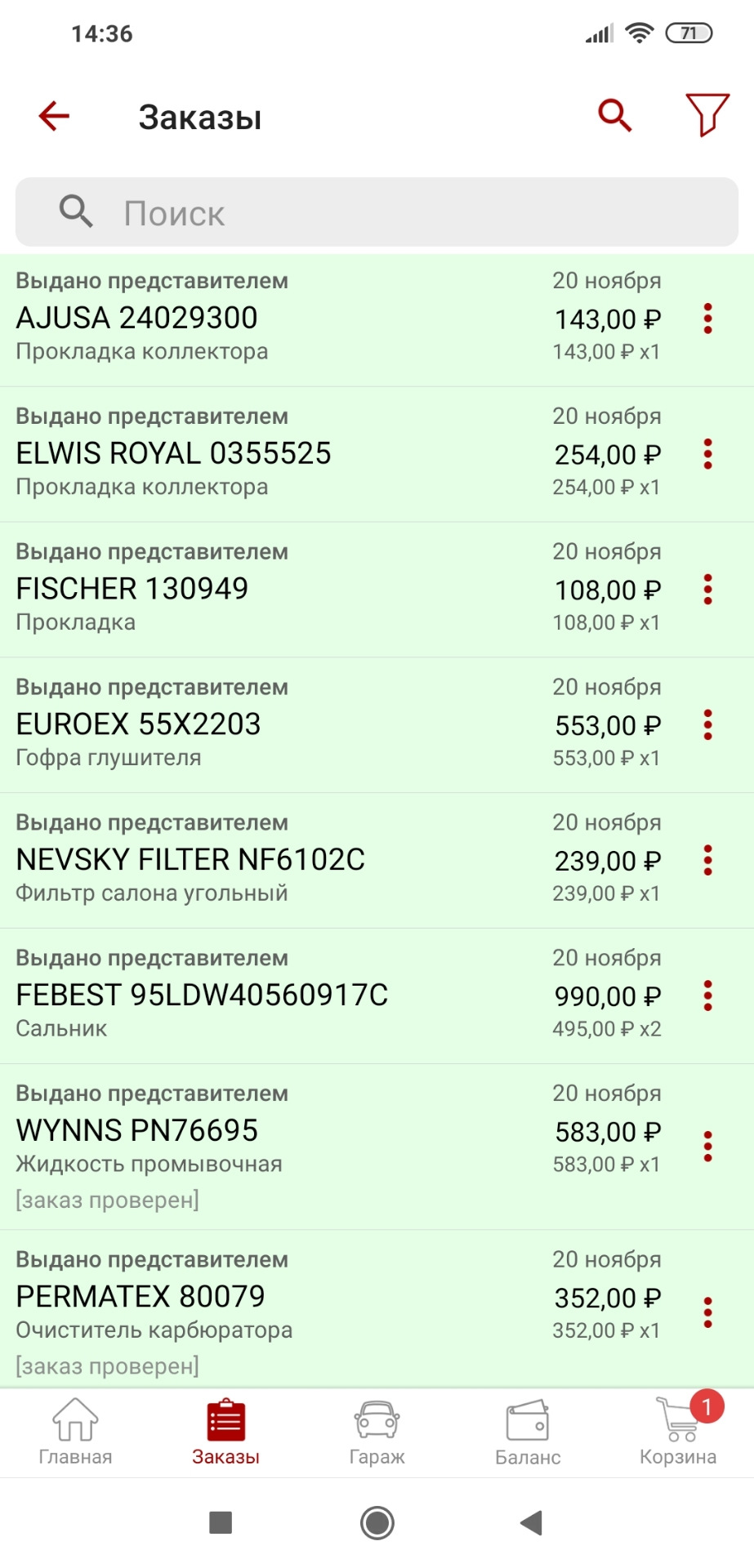Open recent apps with the square button

[221, 1522]
